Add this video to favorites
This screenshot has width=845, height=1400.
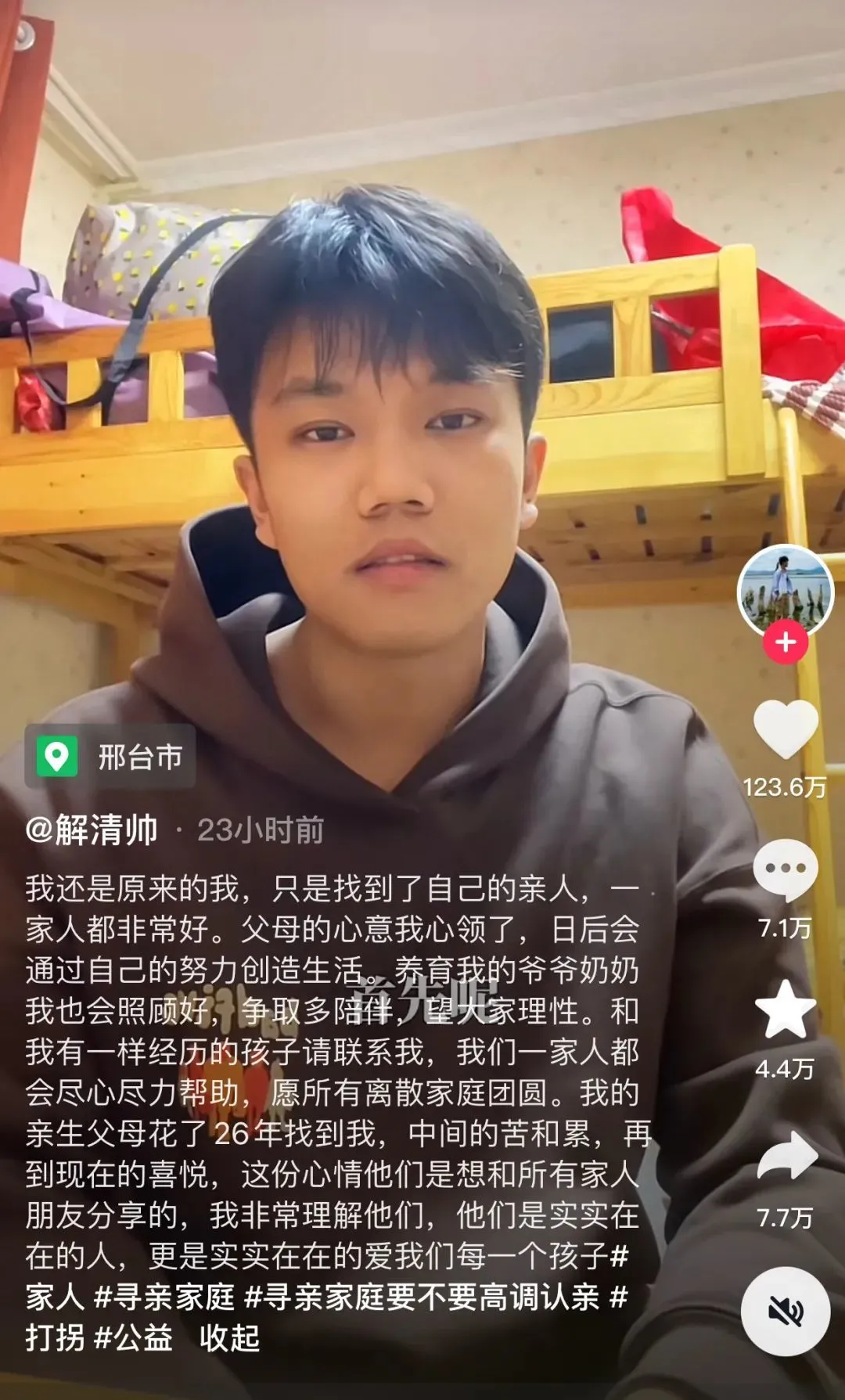tap(785, 1010)
